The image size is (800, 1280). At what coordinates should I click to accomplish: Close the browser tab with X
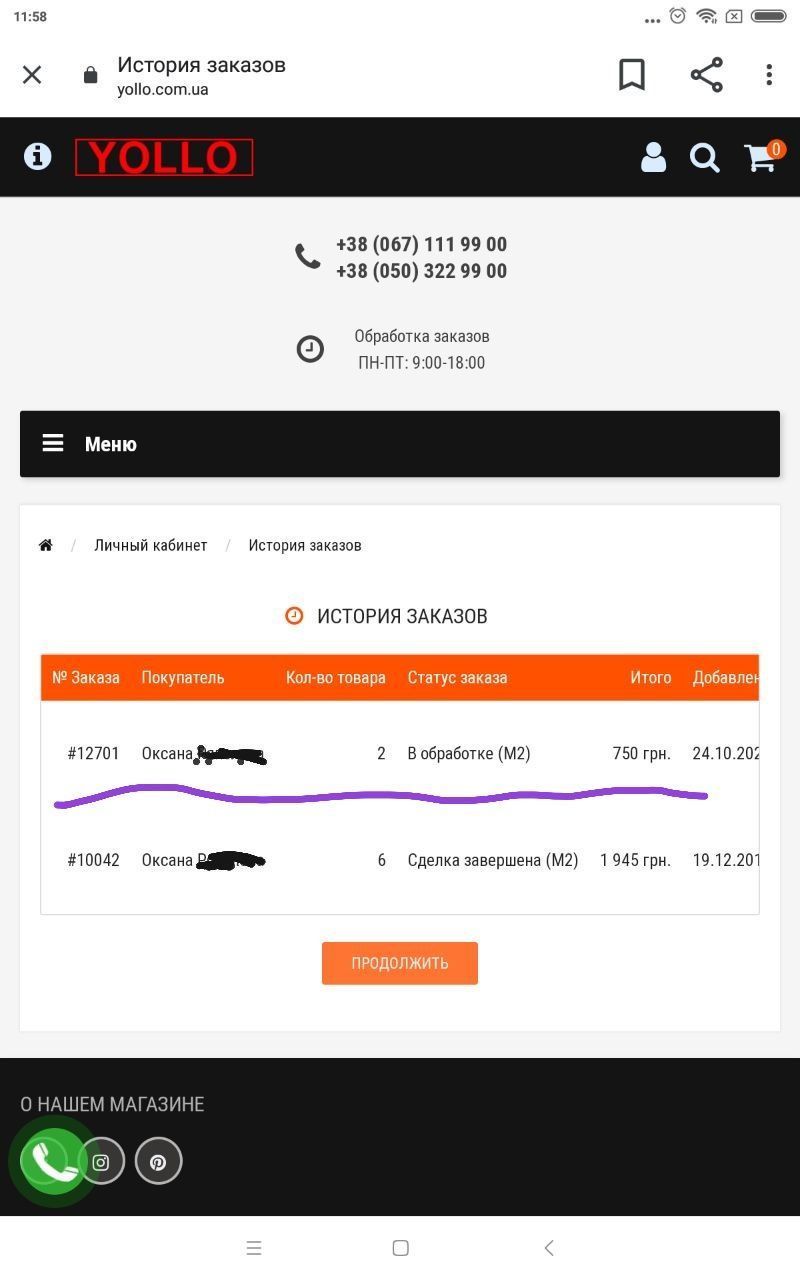pyautogui.click(x=32, y=75)
